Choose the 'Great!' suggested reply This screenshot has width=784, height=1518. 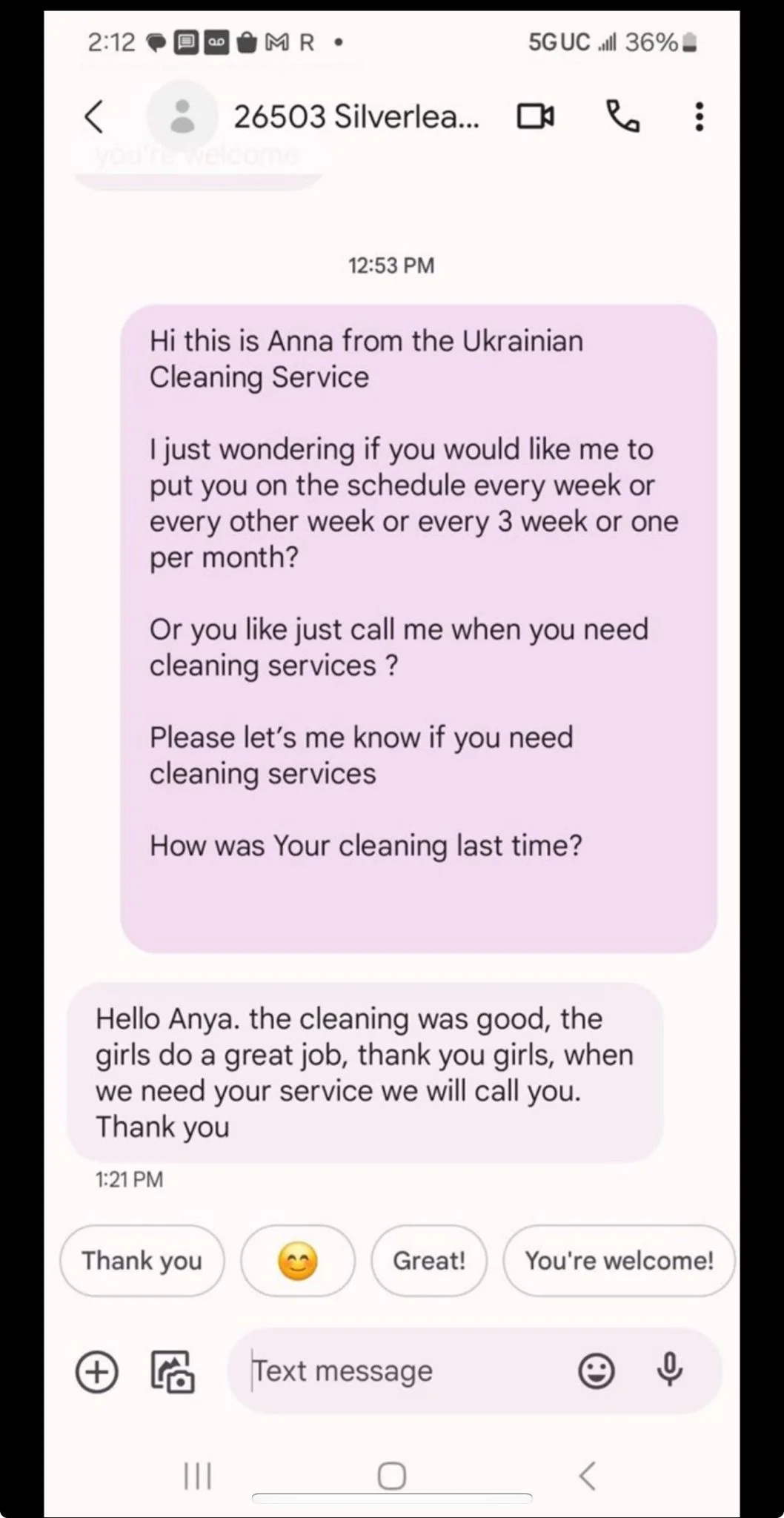point(429,1260)
